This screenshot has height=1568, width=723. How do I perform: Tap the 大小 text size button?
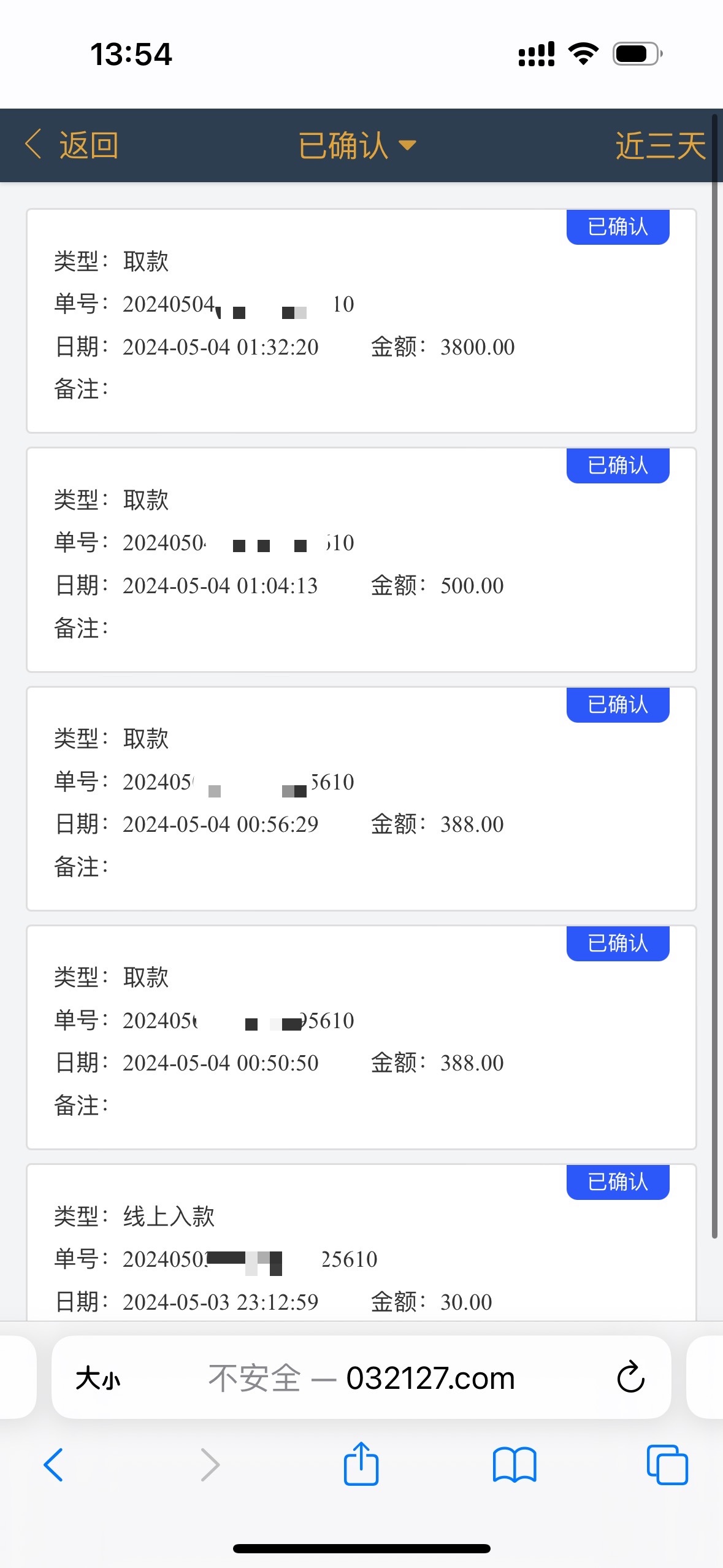[98, 1379]
